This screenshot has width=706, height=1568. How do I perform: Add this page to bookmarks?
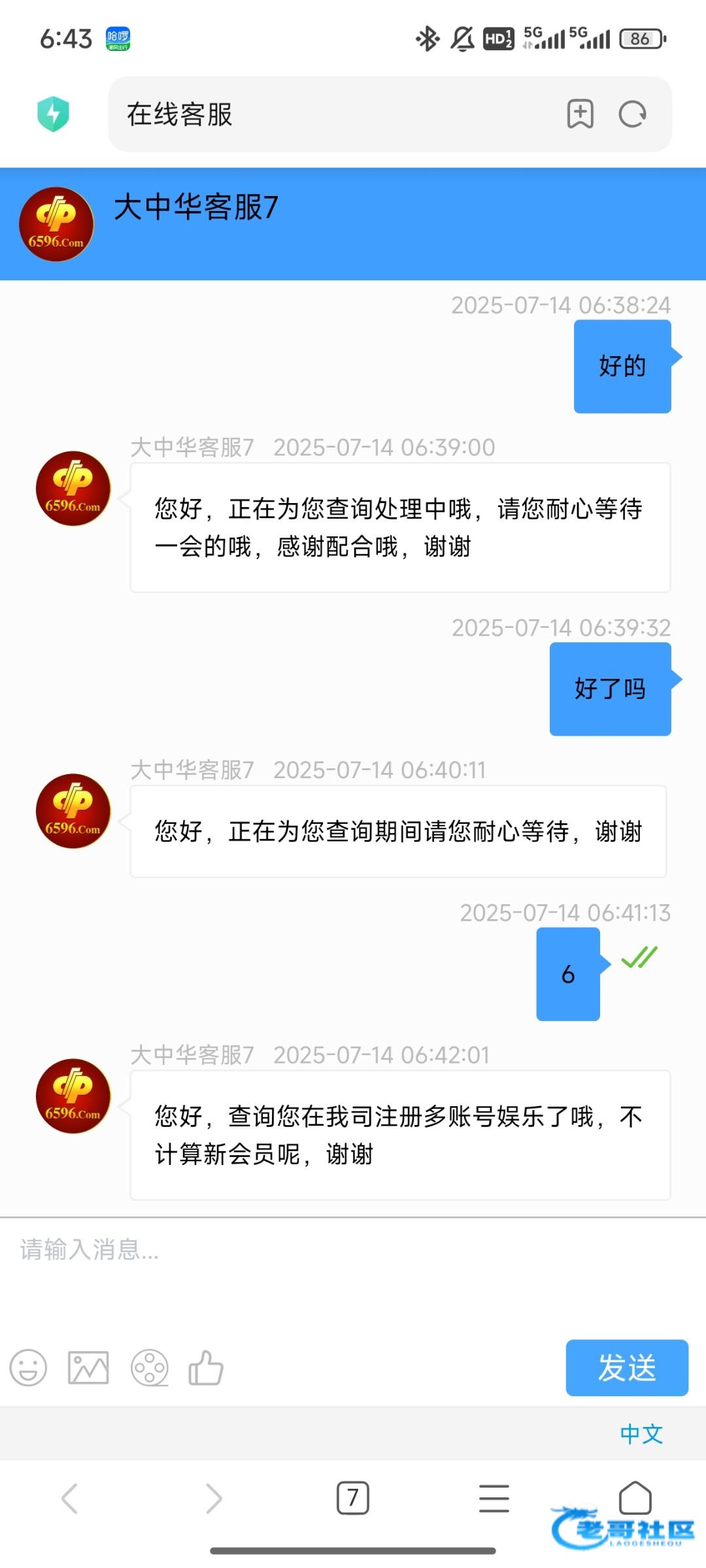tap(580, 114)
